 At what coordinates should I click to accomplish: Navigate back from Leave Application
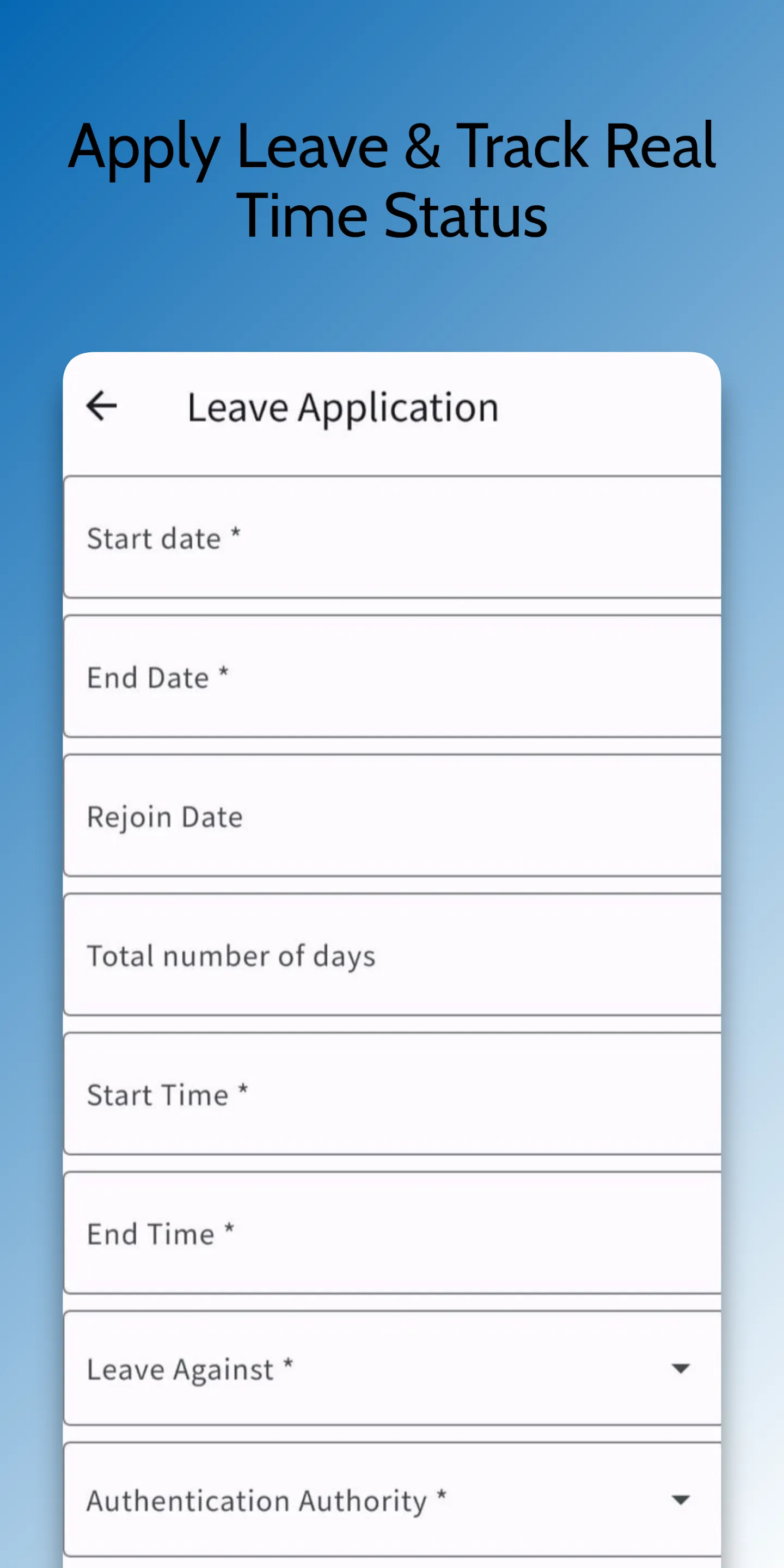tap(101, 407)
